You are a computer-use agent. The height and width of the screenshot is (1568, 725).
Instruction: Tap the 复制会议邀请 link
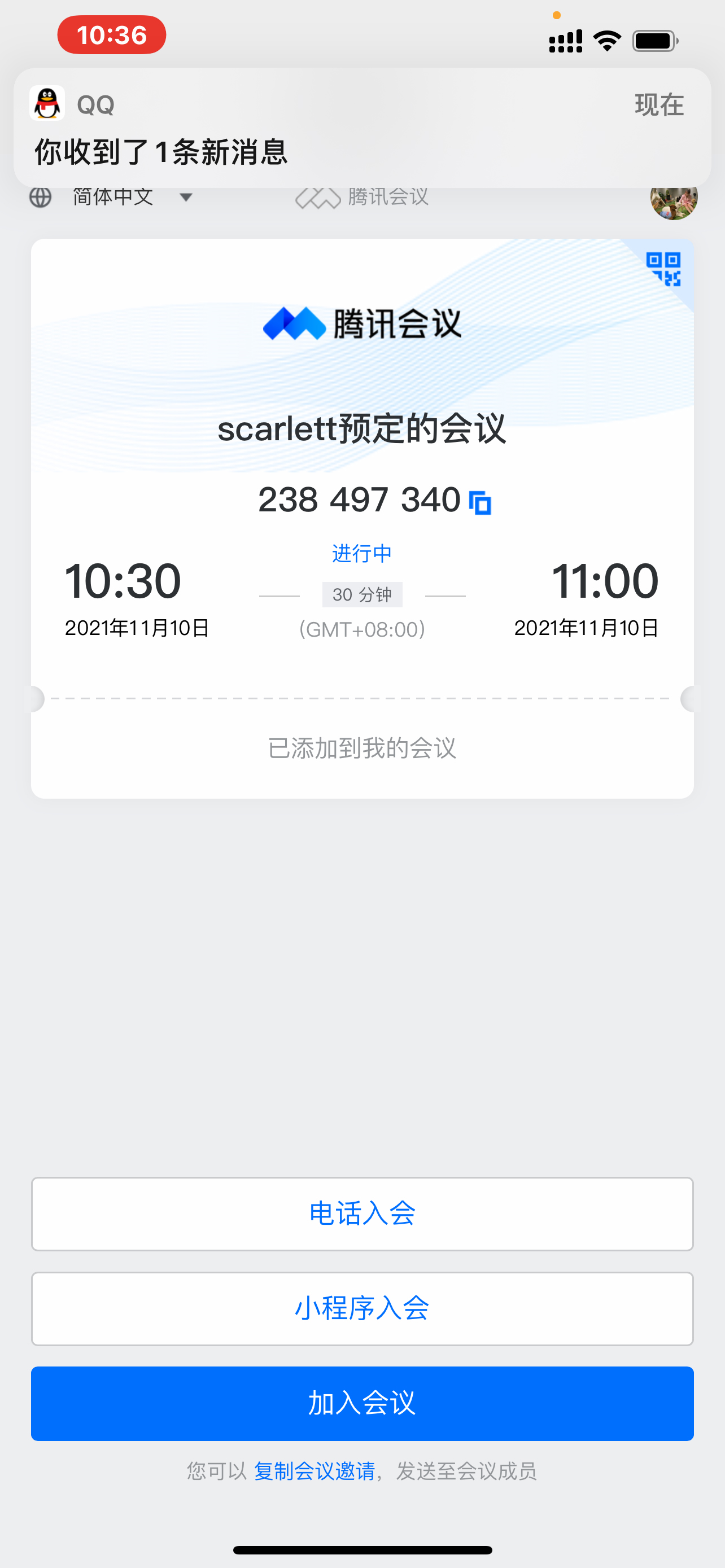click(x=314, y=1471)
